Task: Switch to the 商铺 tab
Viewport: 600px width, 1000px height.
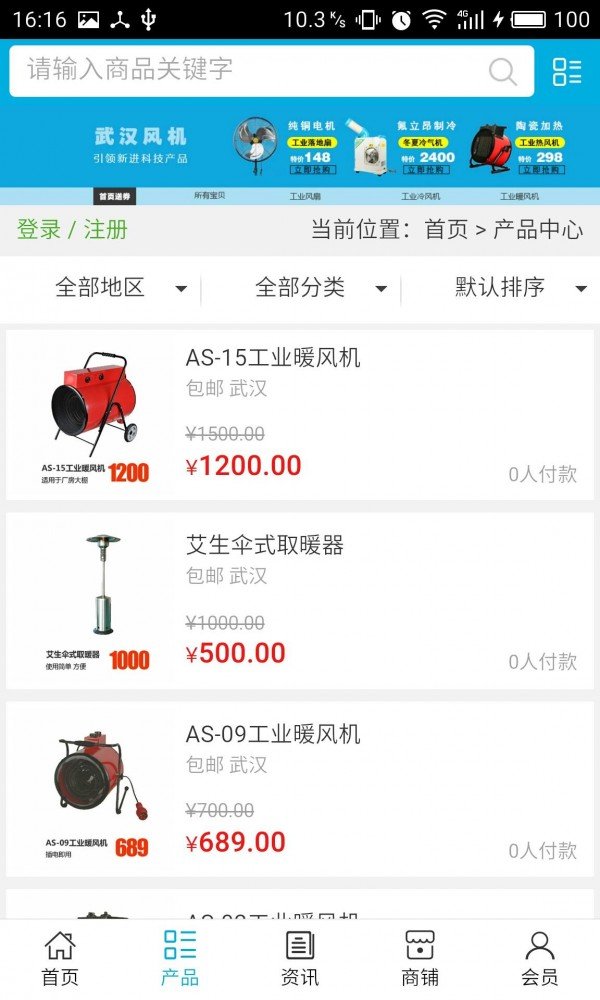Action: (420, 958)
